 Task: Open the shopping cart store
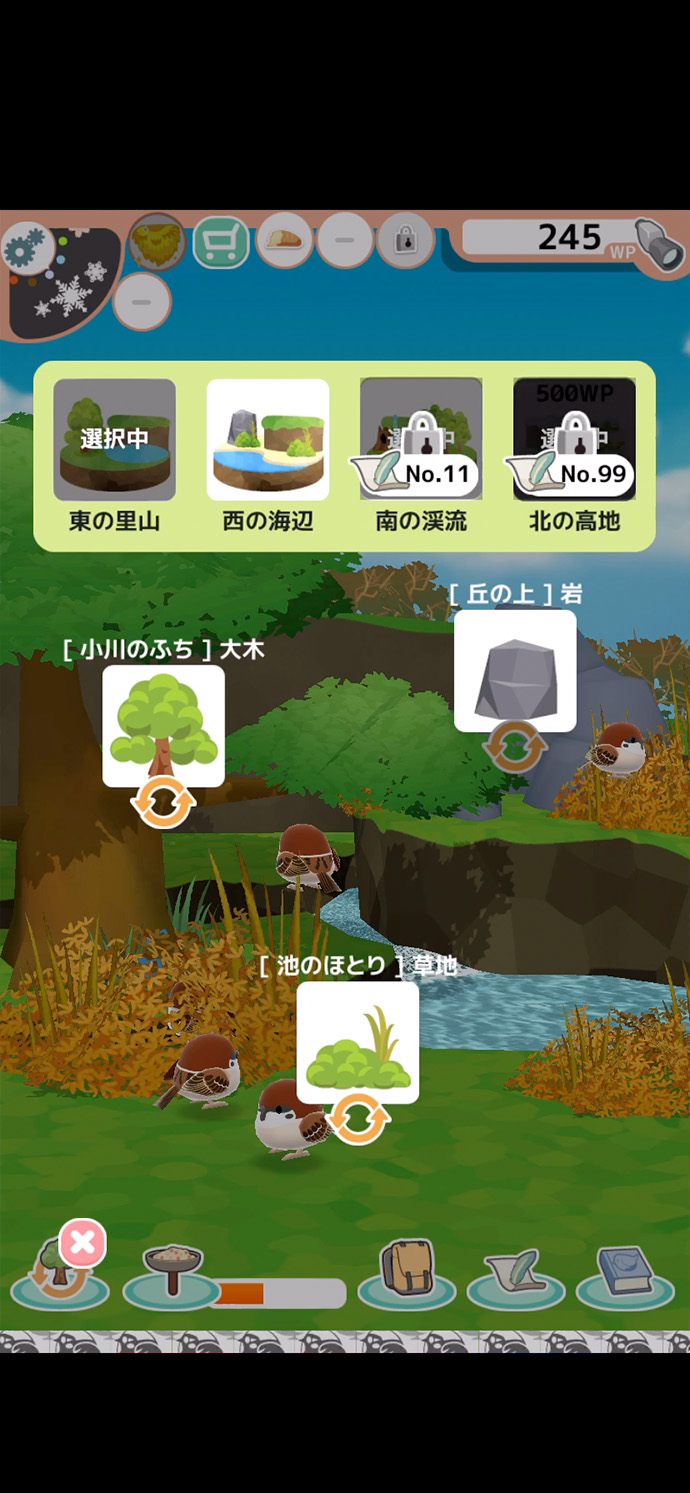220,241
